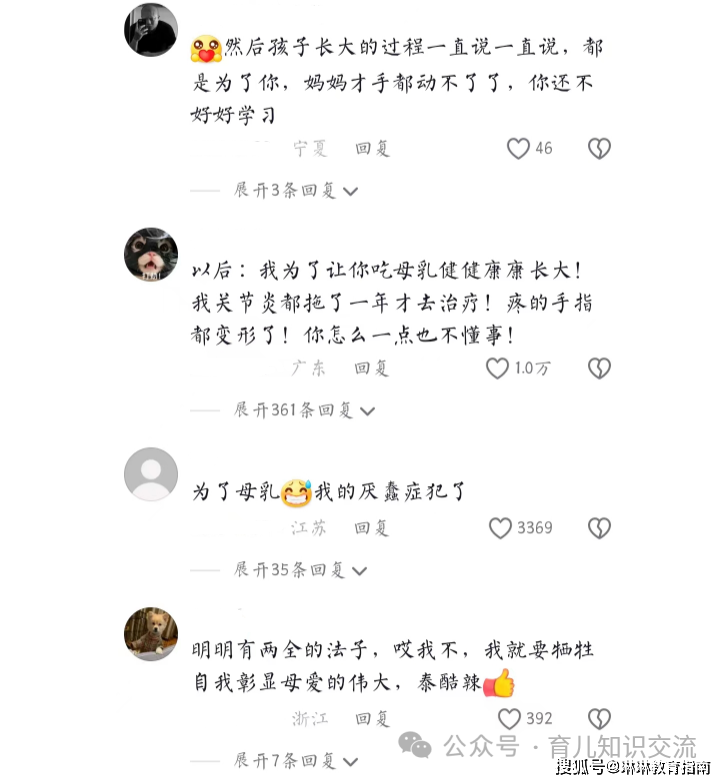
Task: Reply to the comment from 江苏
Action: (x=372, y=528)
